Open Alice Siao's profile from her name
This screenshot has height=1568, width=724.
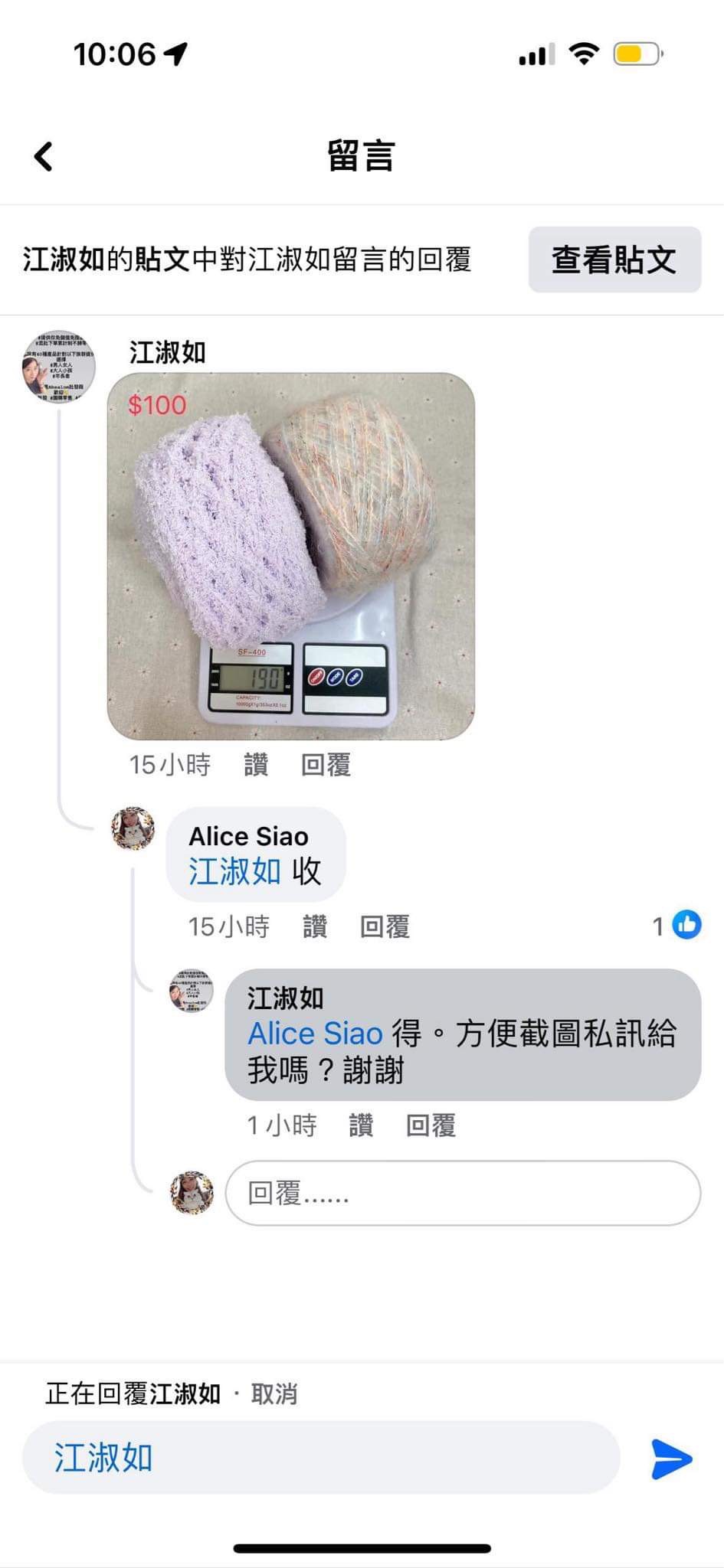(x=248, y=836)
